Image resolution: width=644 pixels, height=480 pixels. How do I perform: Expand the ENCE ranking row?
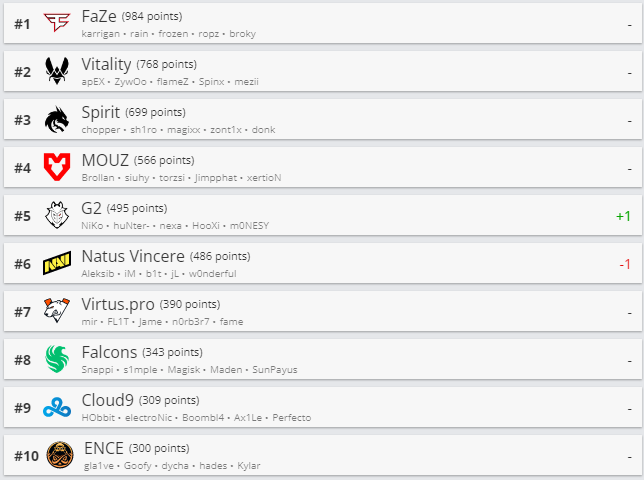320,456
